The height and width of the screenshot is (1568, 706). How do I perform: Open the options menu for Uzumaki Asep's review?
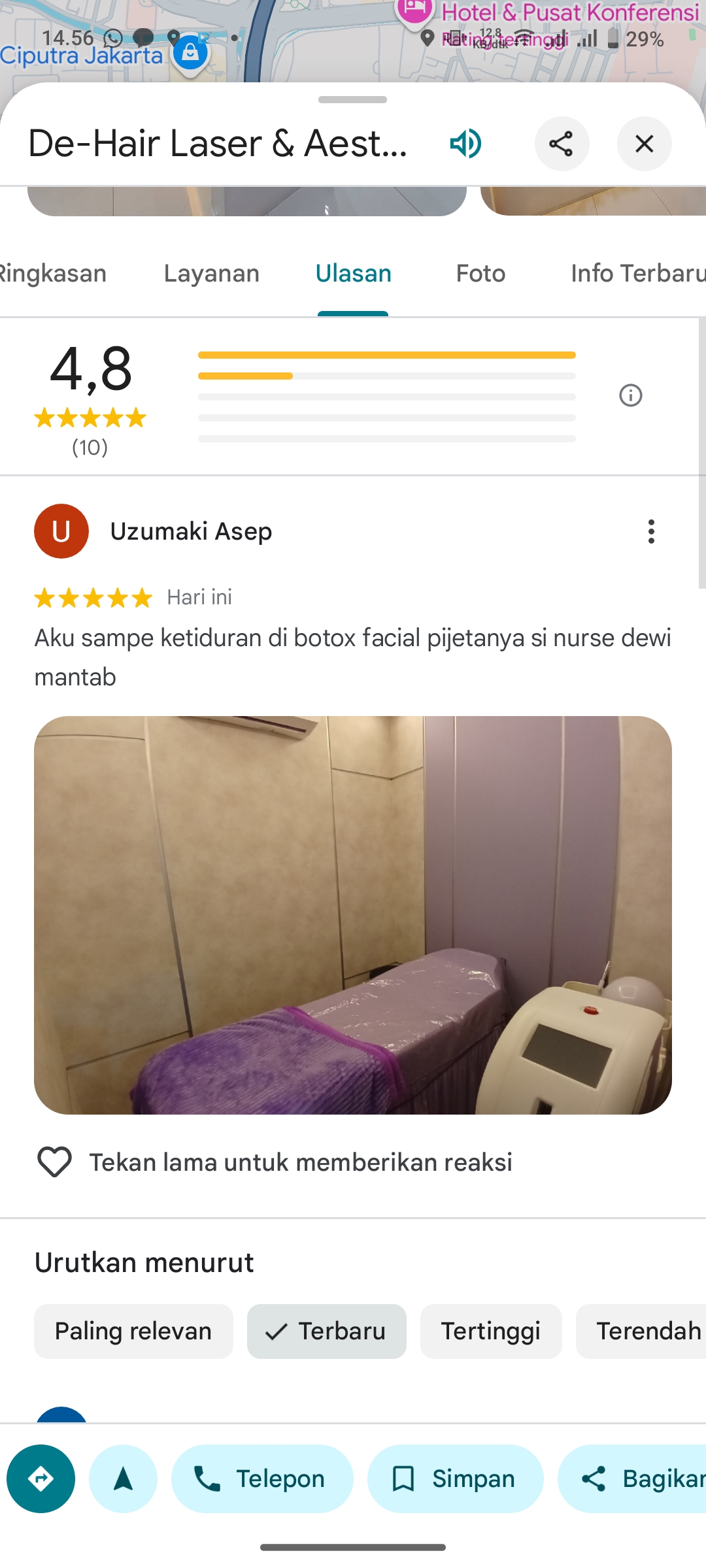[651, 532]
